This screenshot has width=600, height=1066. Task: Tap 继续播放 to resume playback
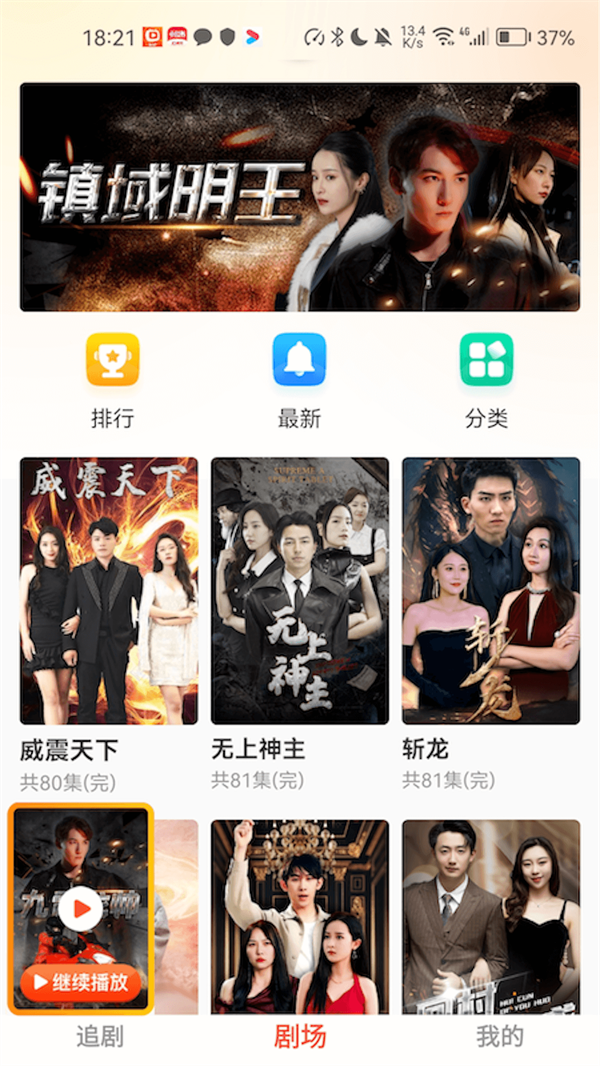coord(81,982)
